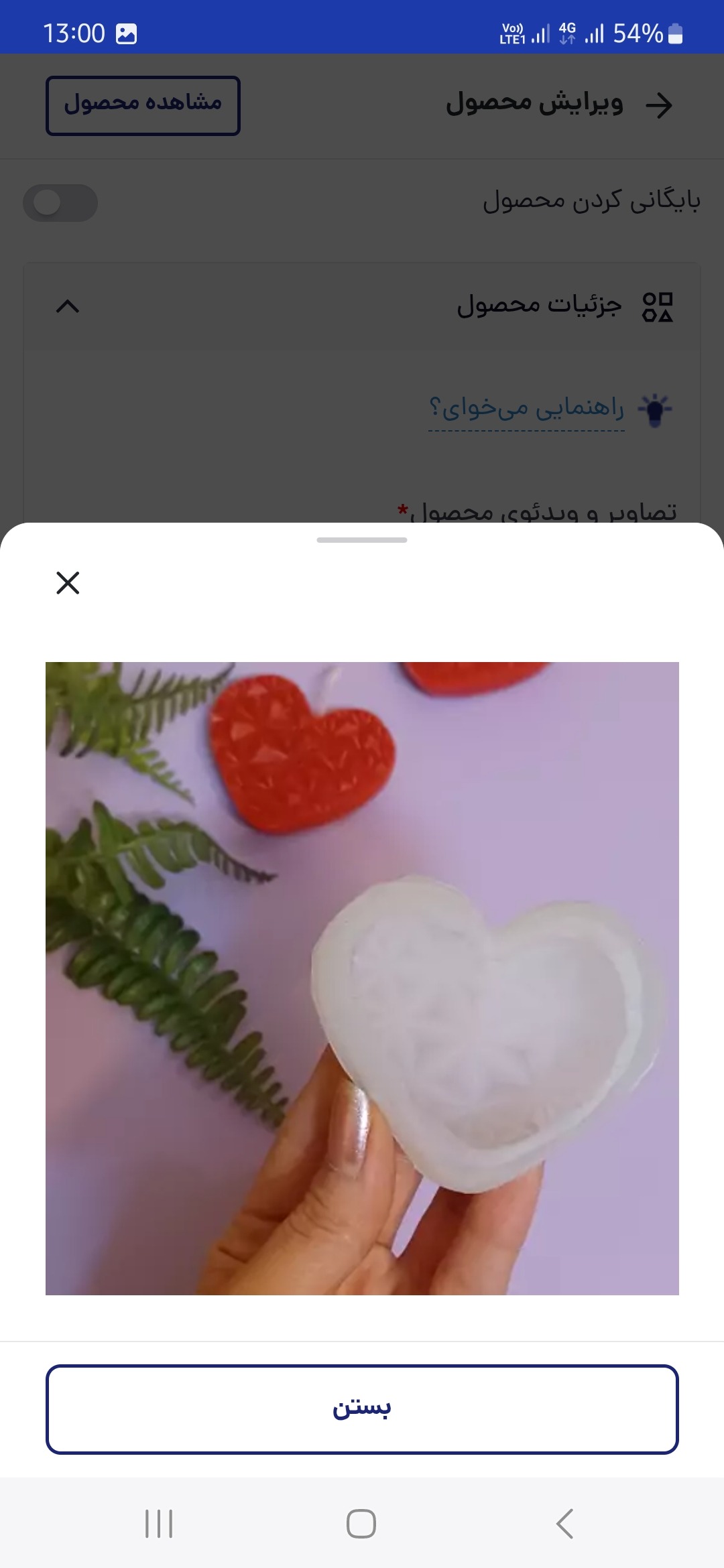Open the recent apps view
This screenshot has height=1568, width=724.
(x=159, y=1524)
